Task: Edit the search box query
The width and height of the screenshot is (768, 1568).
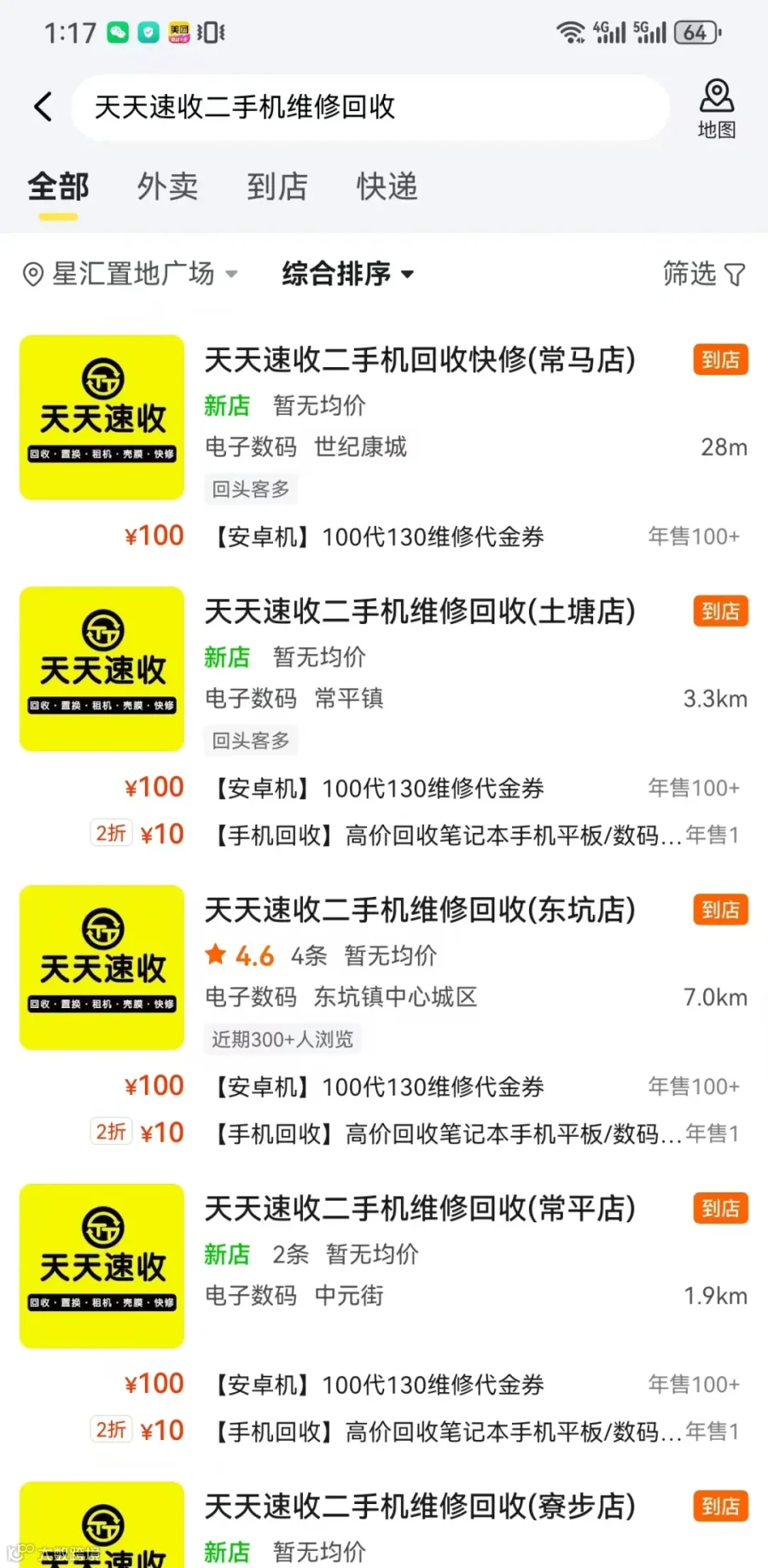Action: [370, 108]
